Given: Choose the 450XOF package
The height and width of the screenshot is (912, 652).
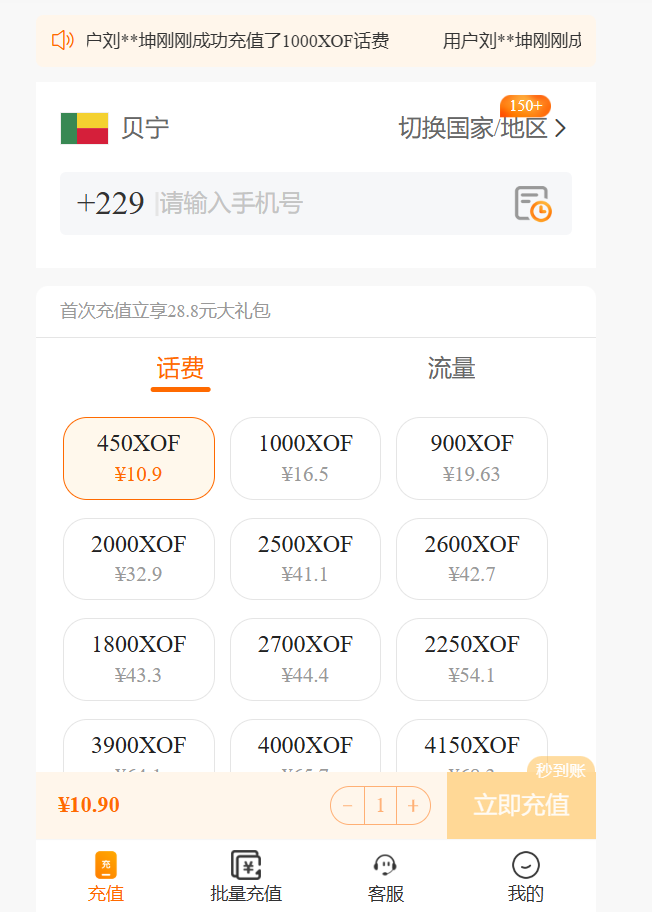Looking at the screenshot, I should coord(139,458).
